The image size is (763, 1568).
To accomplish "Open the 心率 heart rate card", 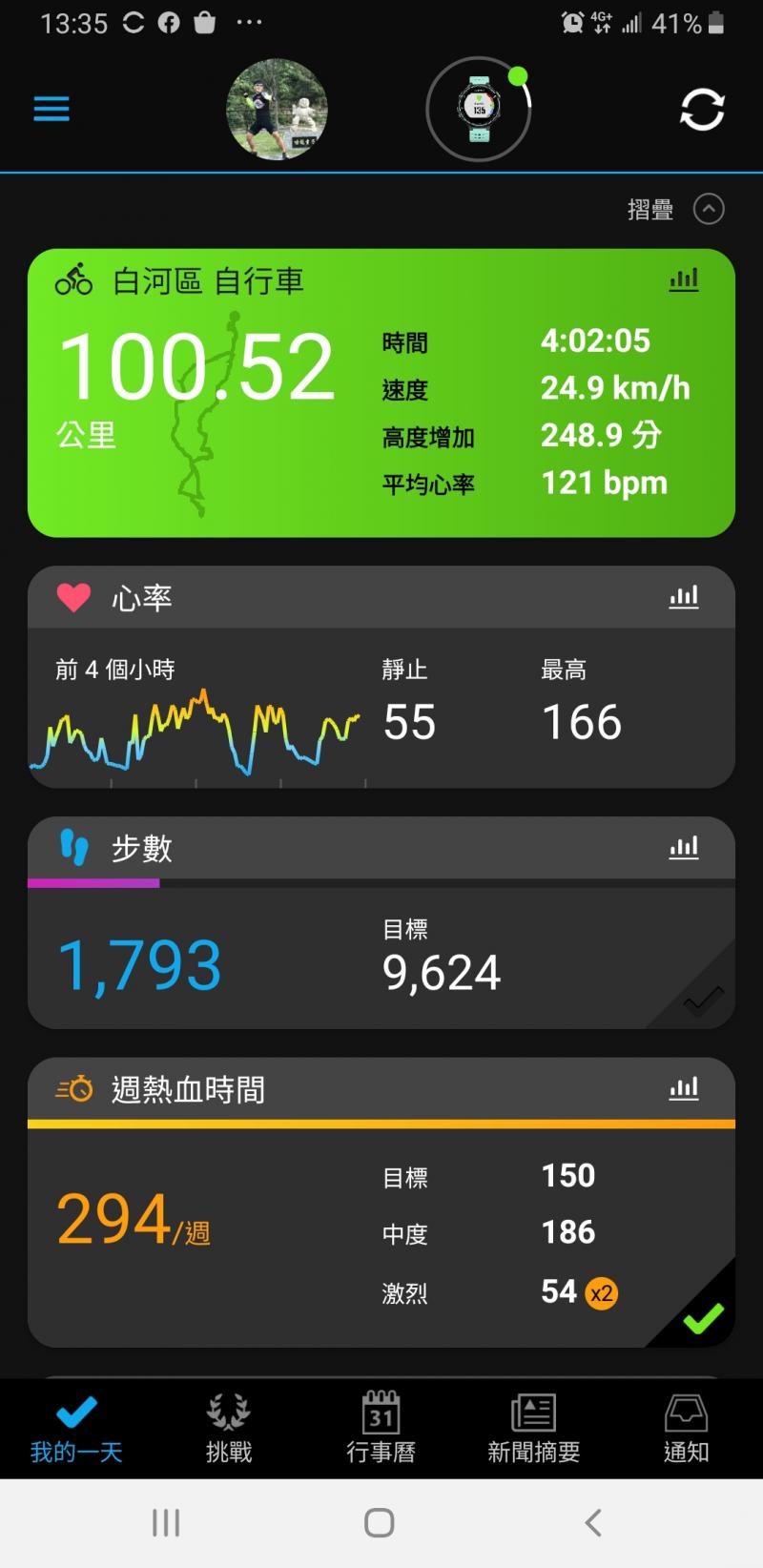I will [381, 677].
